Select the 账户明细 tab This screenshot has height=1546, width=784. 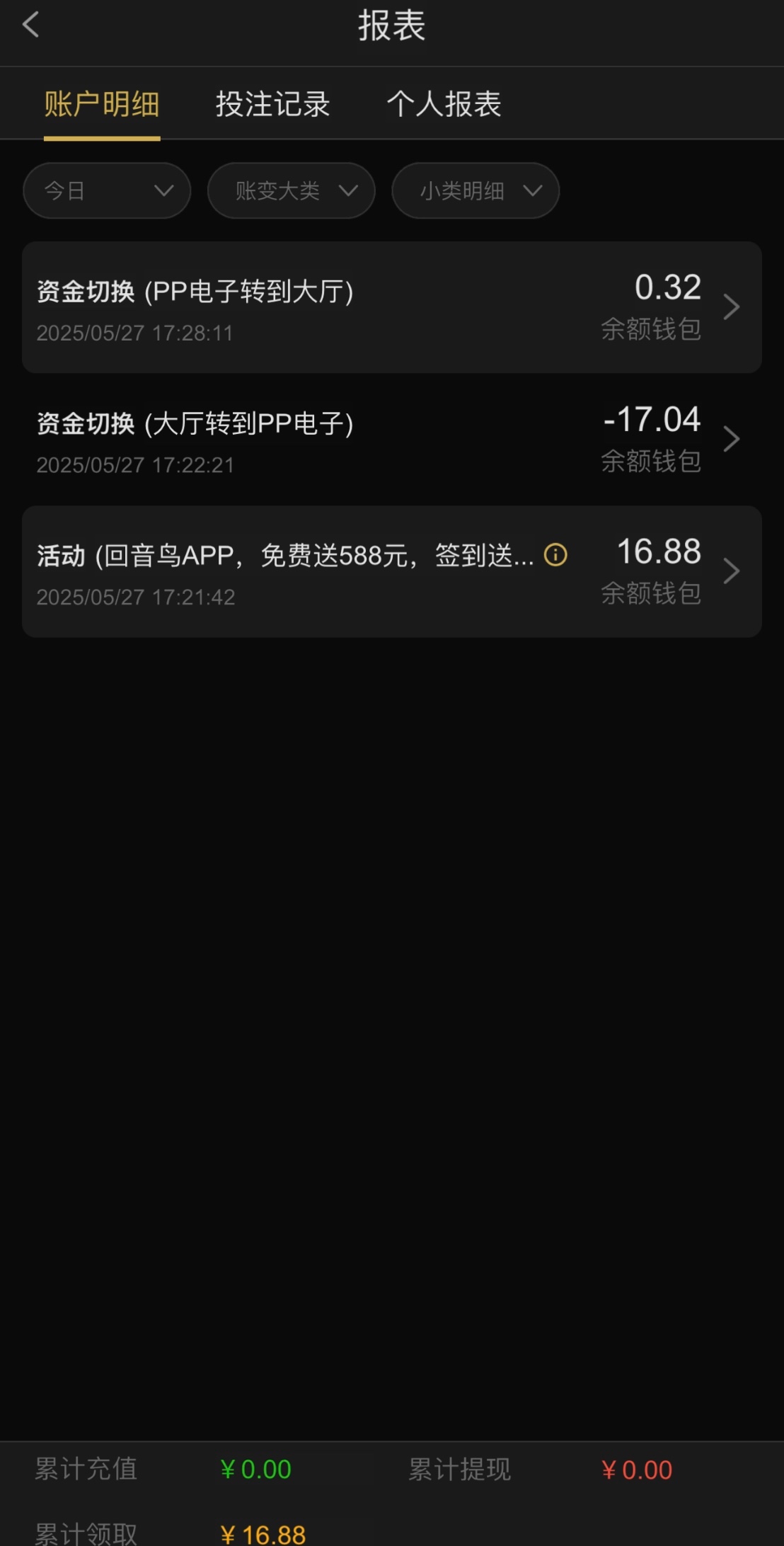[102, 104]
